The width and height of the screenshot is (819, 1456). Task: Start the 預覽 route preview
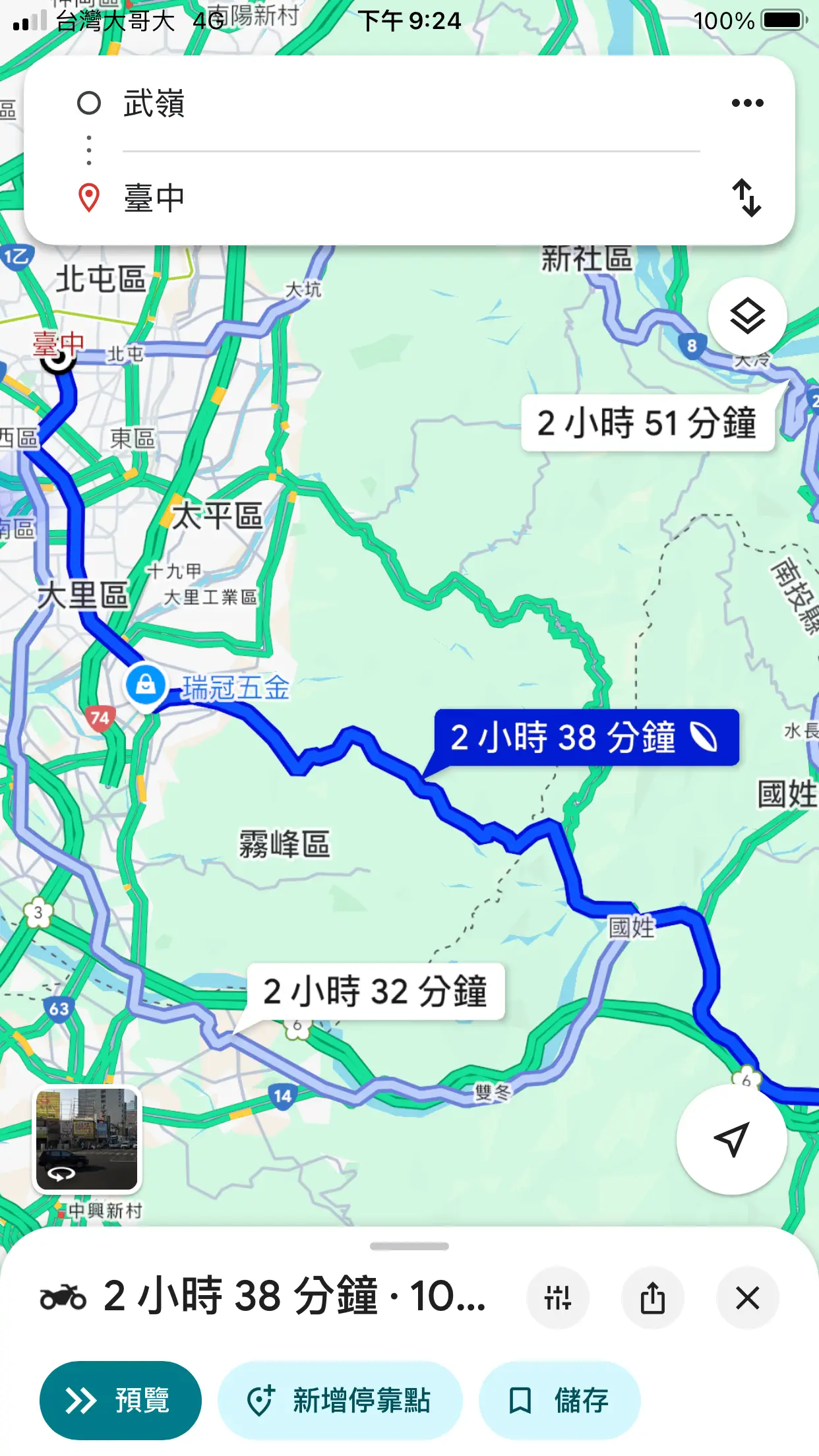120,1401
